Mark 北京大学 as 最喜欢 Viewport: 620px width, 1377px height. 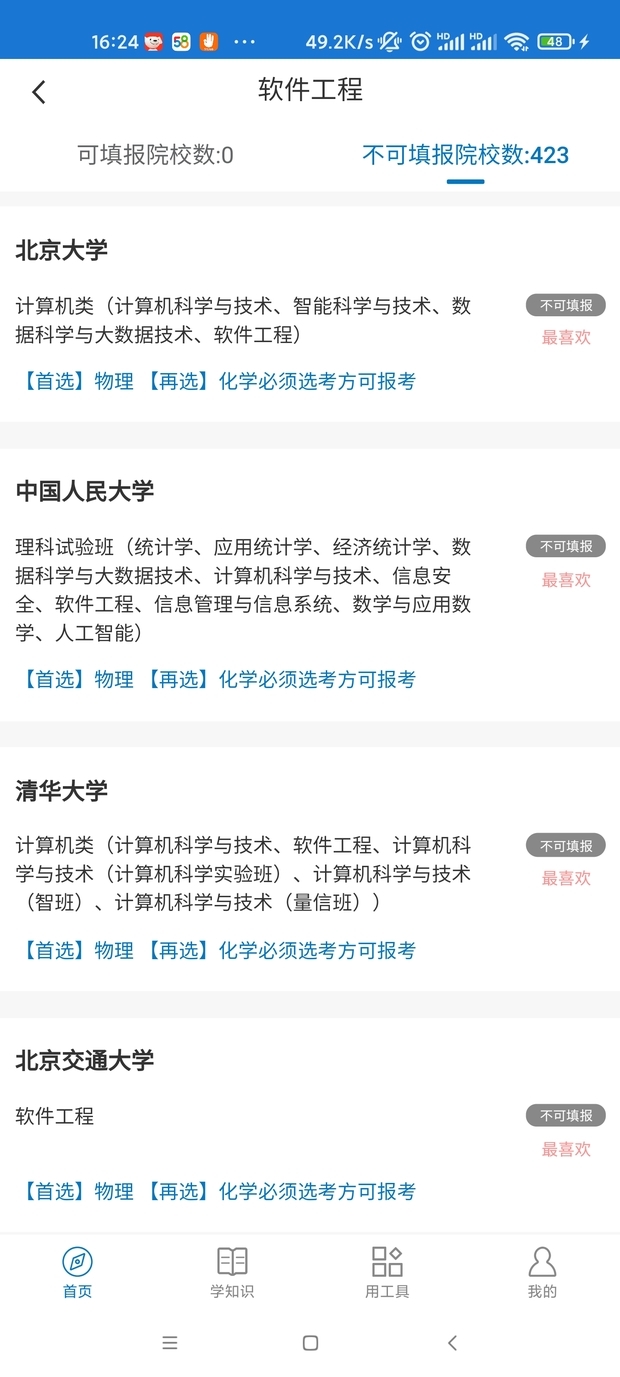click(566, 337)
